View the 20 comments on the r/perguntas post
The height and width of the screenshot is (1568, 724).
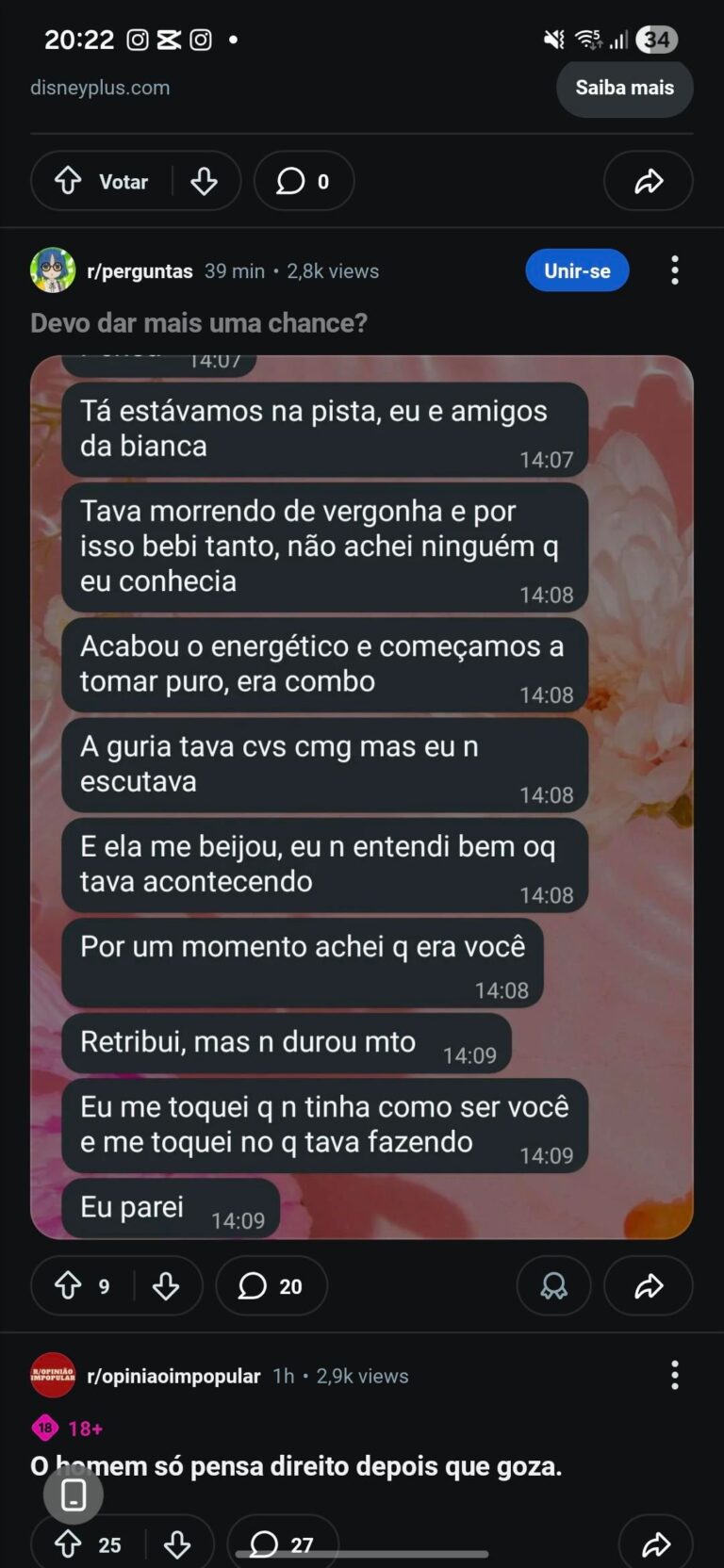[x=271, y=1285]
